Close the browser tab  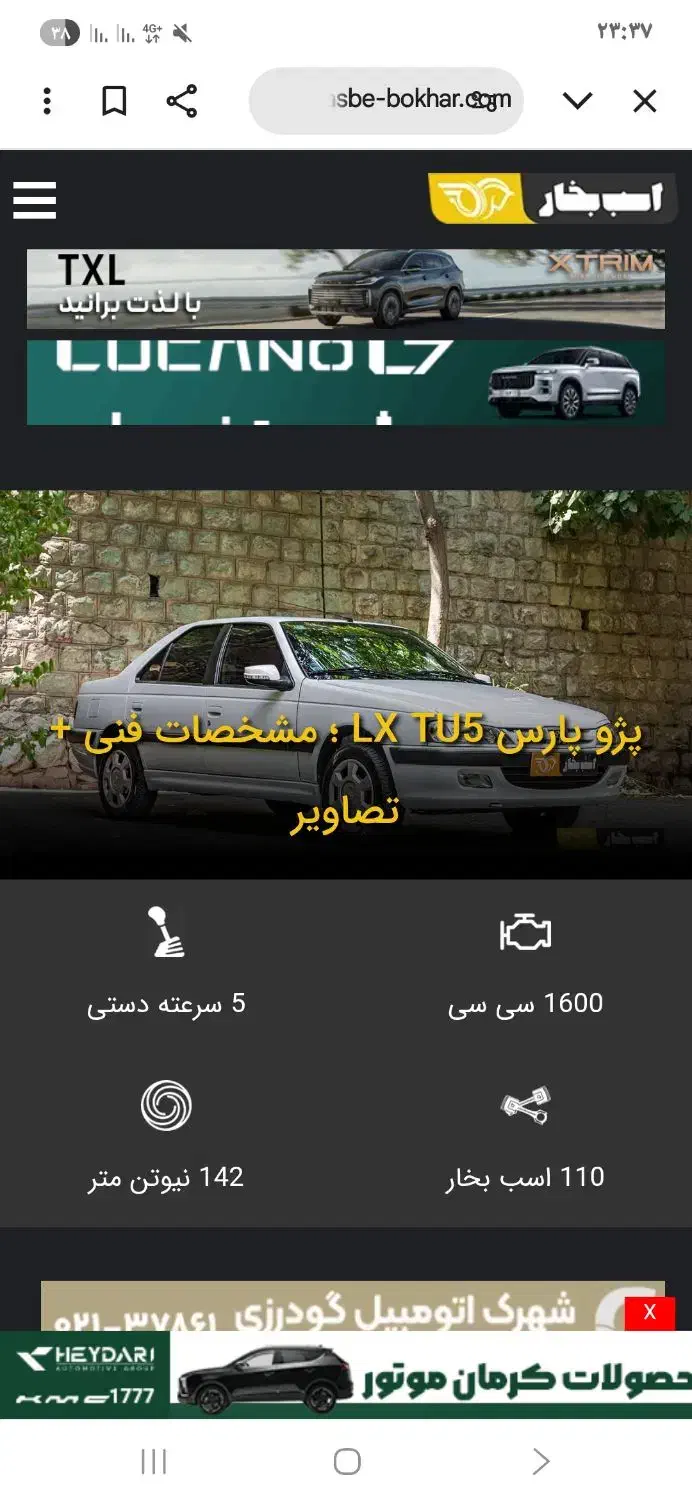(645, 101)
